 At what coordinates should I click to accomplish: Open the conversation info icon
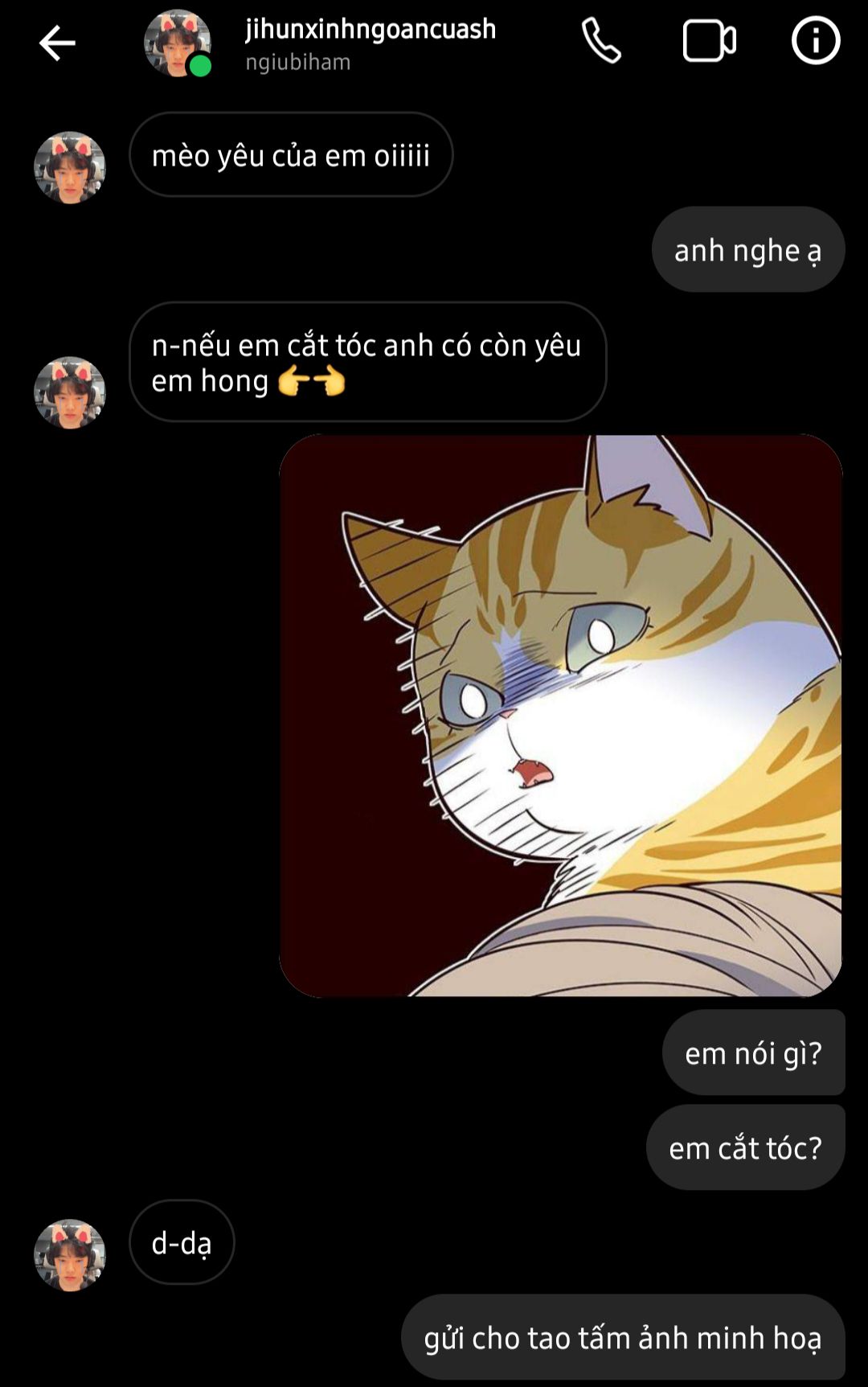tap(816, 41)
